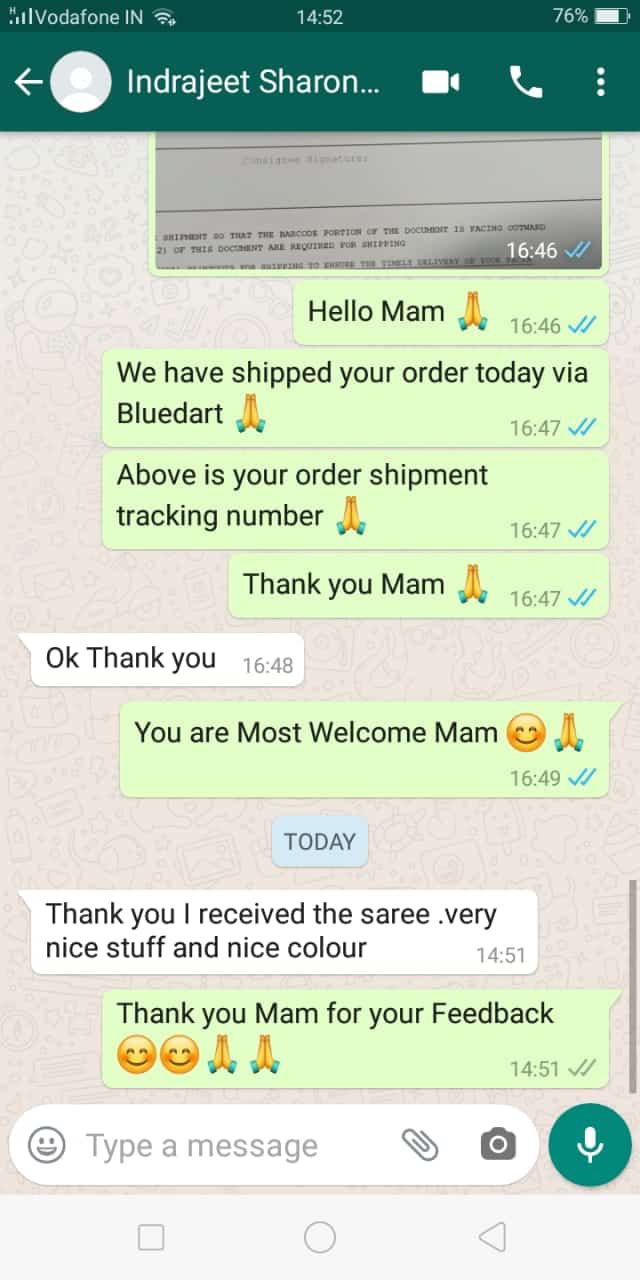Start a voice call with Indrajeet
This screenshot has height=1280, width=640.
[x=526, y=82]
